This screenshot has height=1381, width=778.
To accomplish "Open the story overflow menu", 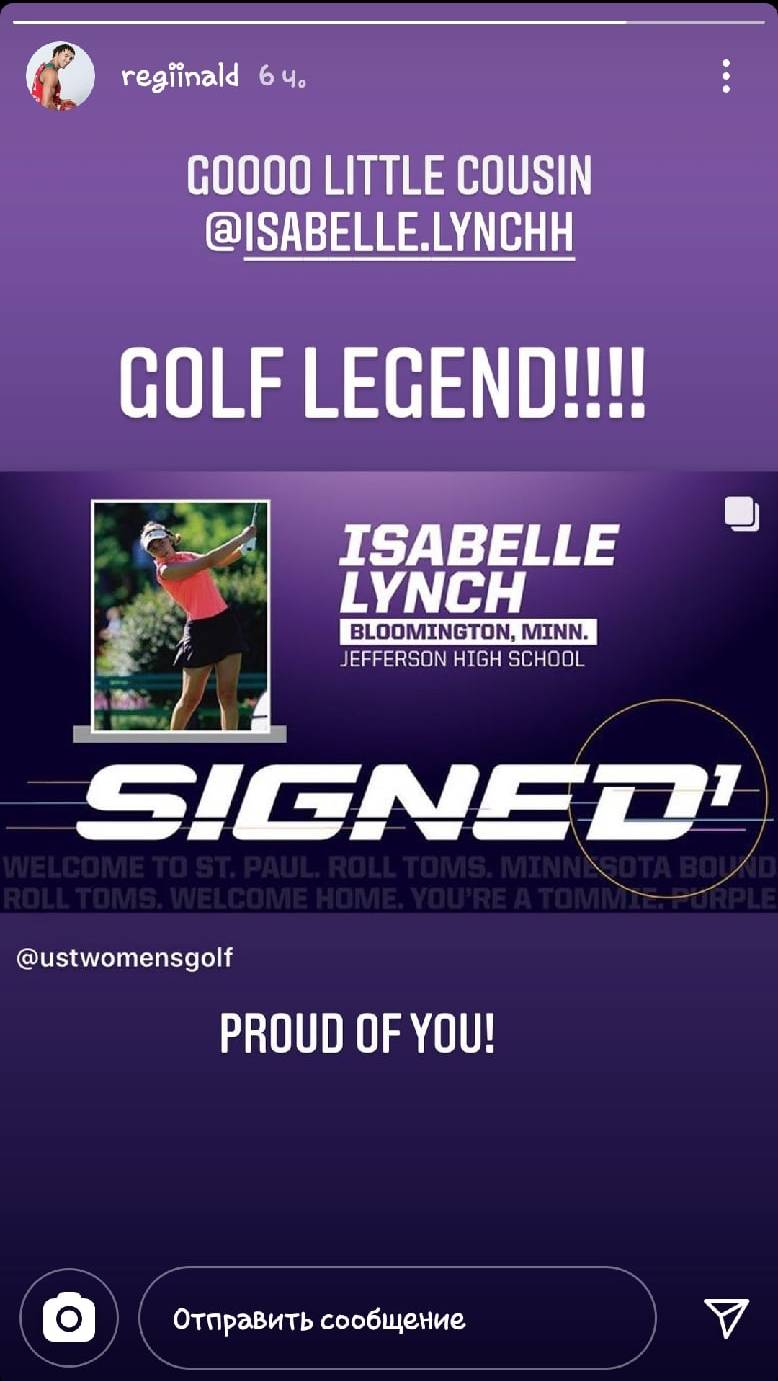I will [x=726, y=76].
